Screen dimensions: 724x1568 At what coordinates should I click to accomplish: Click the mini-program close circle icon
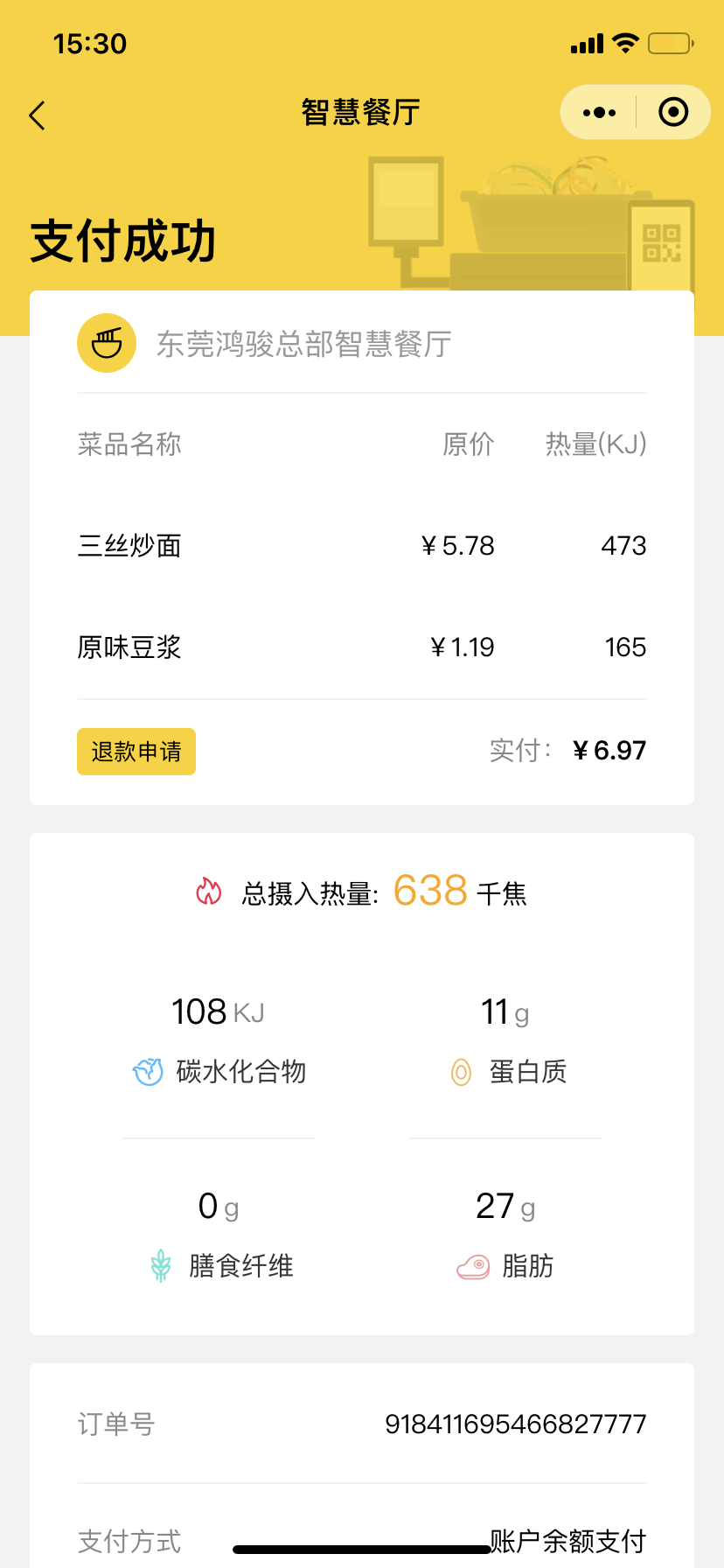click(x=672, y=112)
